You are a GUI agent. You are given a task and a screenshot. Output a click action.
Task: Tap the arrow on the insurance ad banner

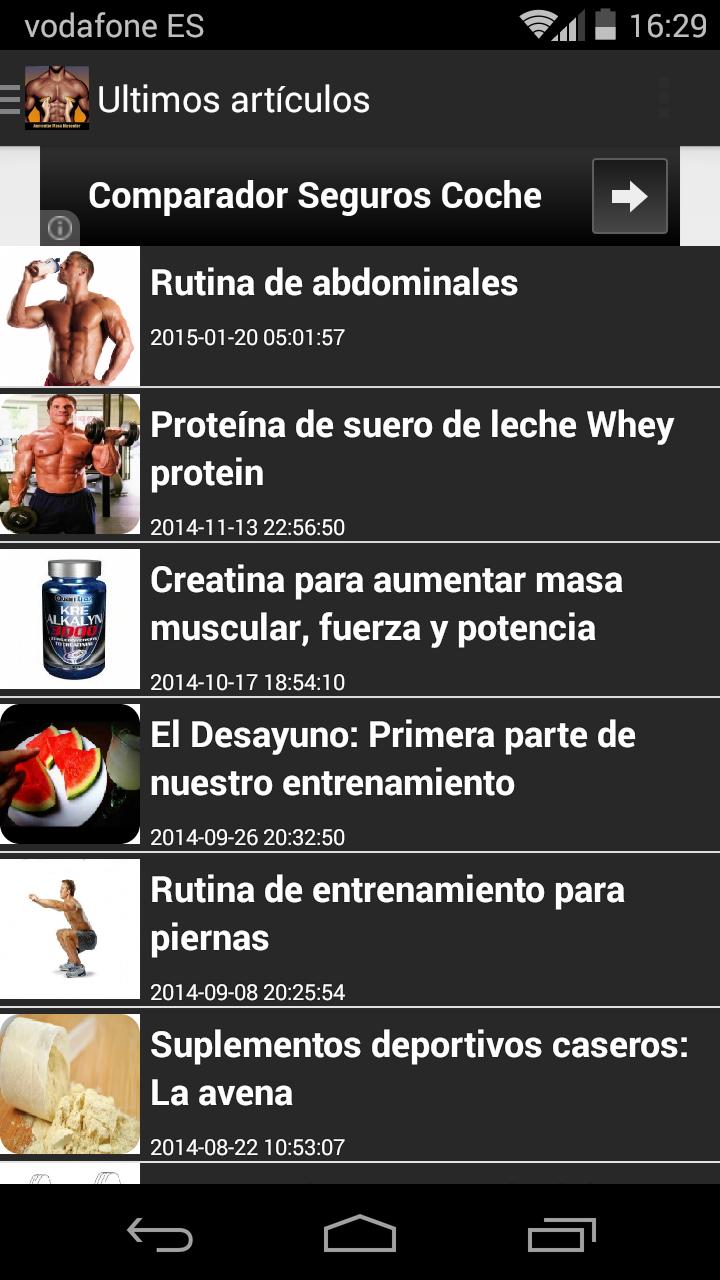[x=628, y=196]
